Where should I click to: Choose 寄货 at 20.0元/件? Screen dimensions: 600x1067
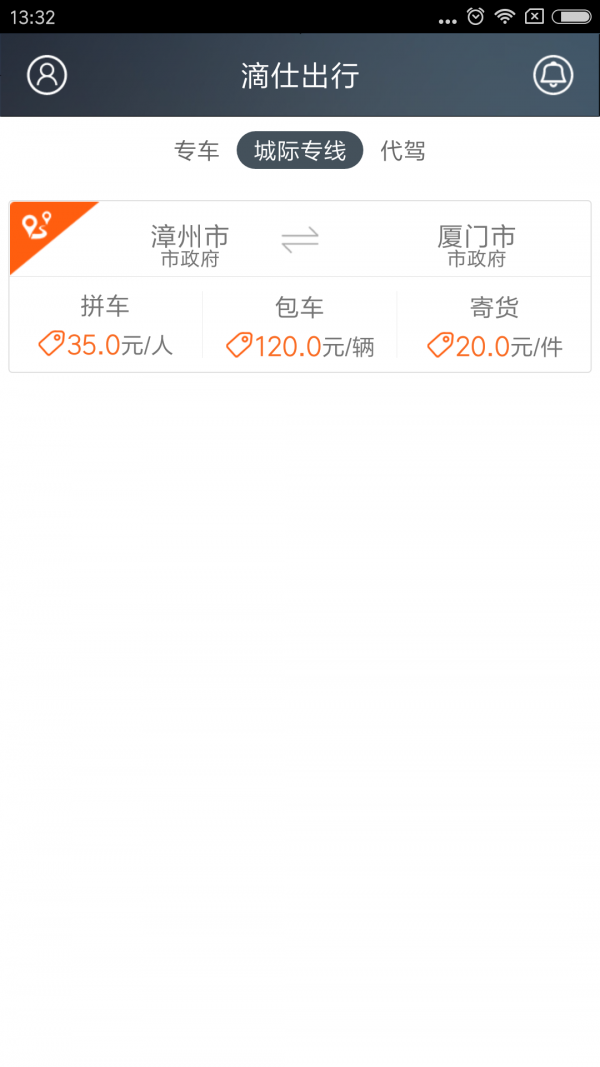494,326
